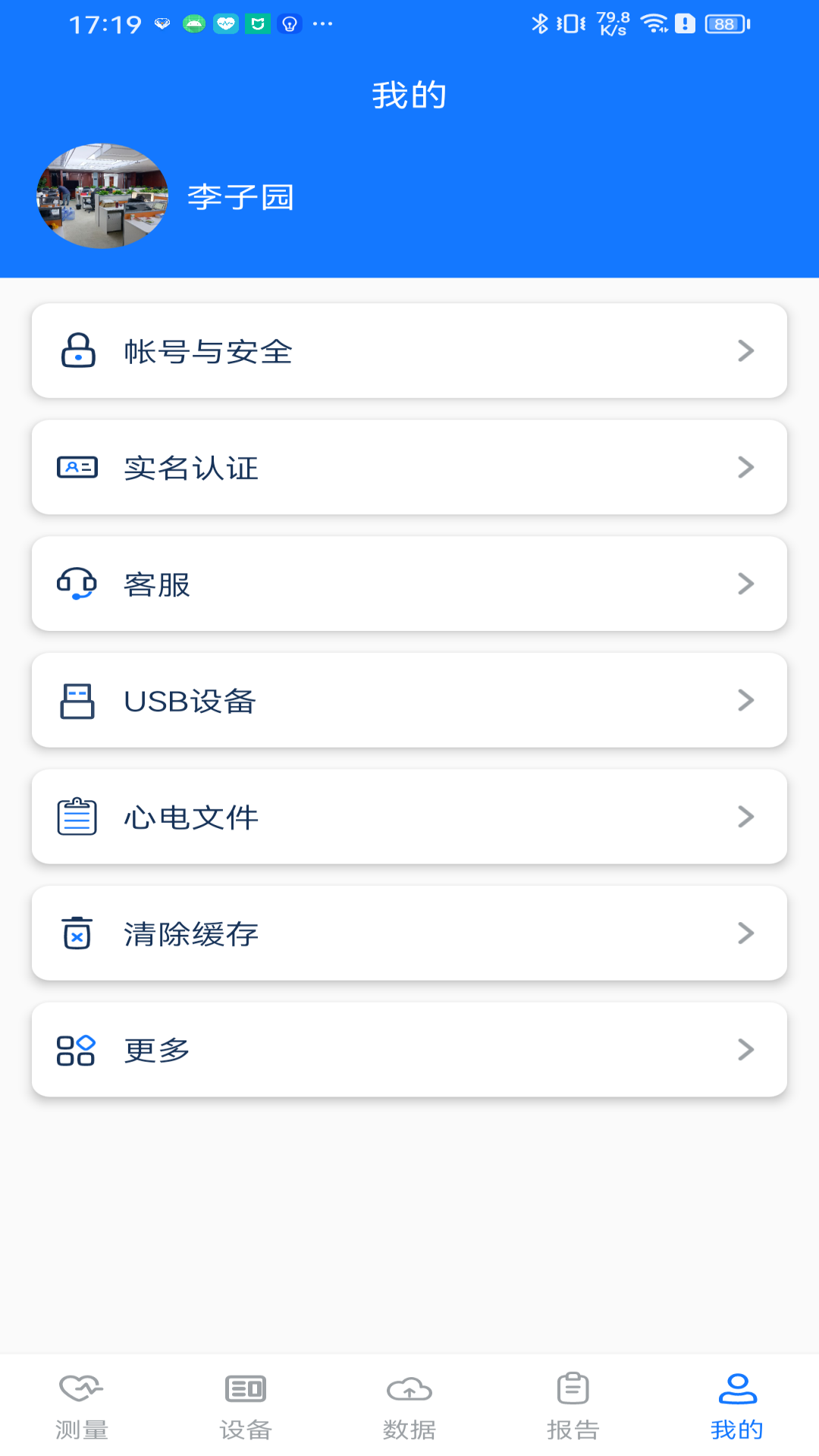Image resolution: width=819 pixels, height=1456 pixels.
Task: Tap the headset icon for 客服
Action: 77,584
